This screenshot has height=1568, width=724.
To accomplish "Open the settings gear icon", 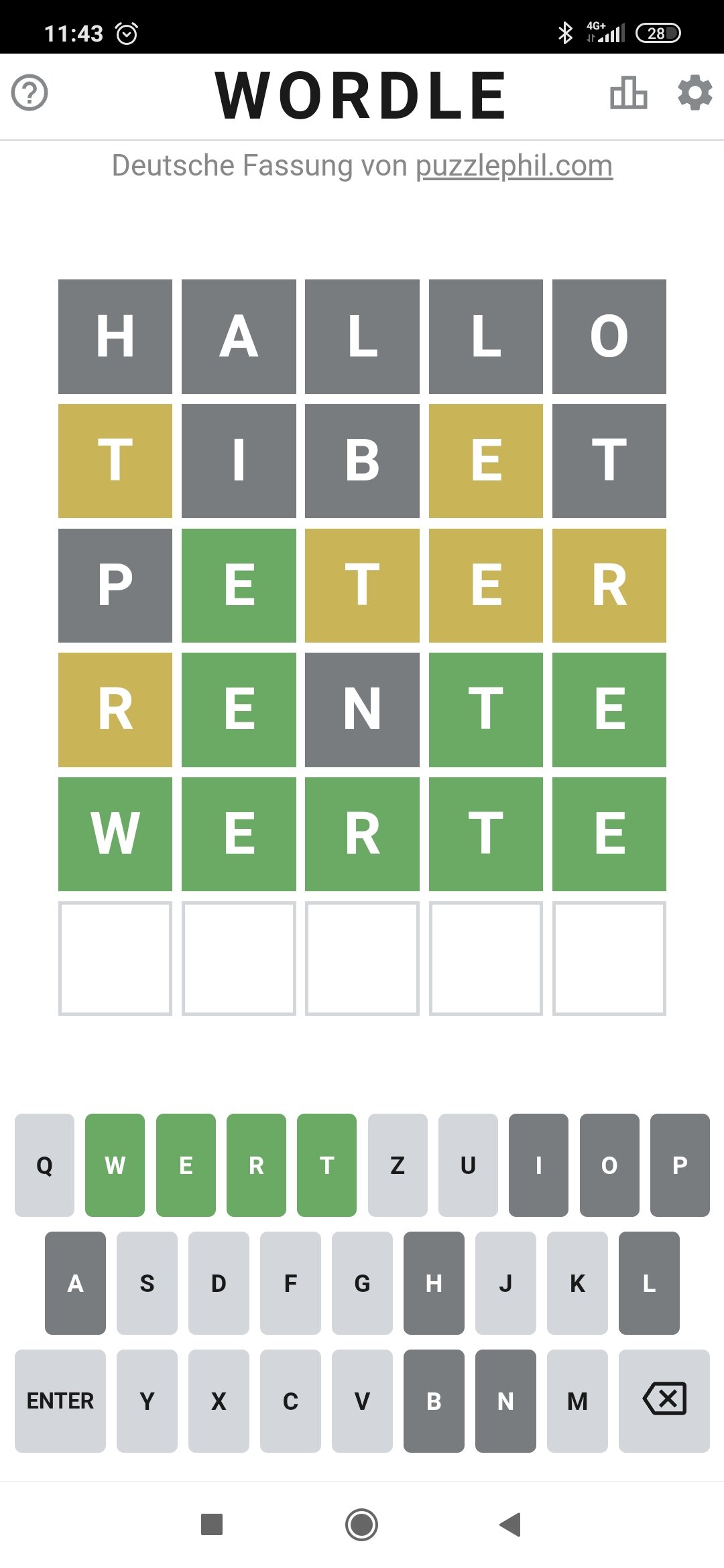I will [695, 92].
